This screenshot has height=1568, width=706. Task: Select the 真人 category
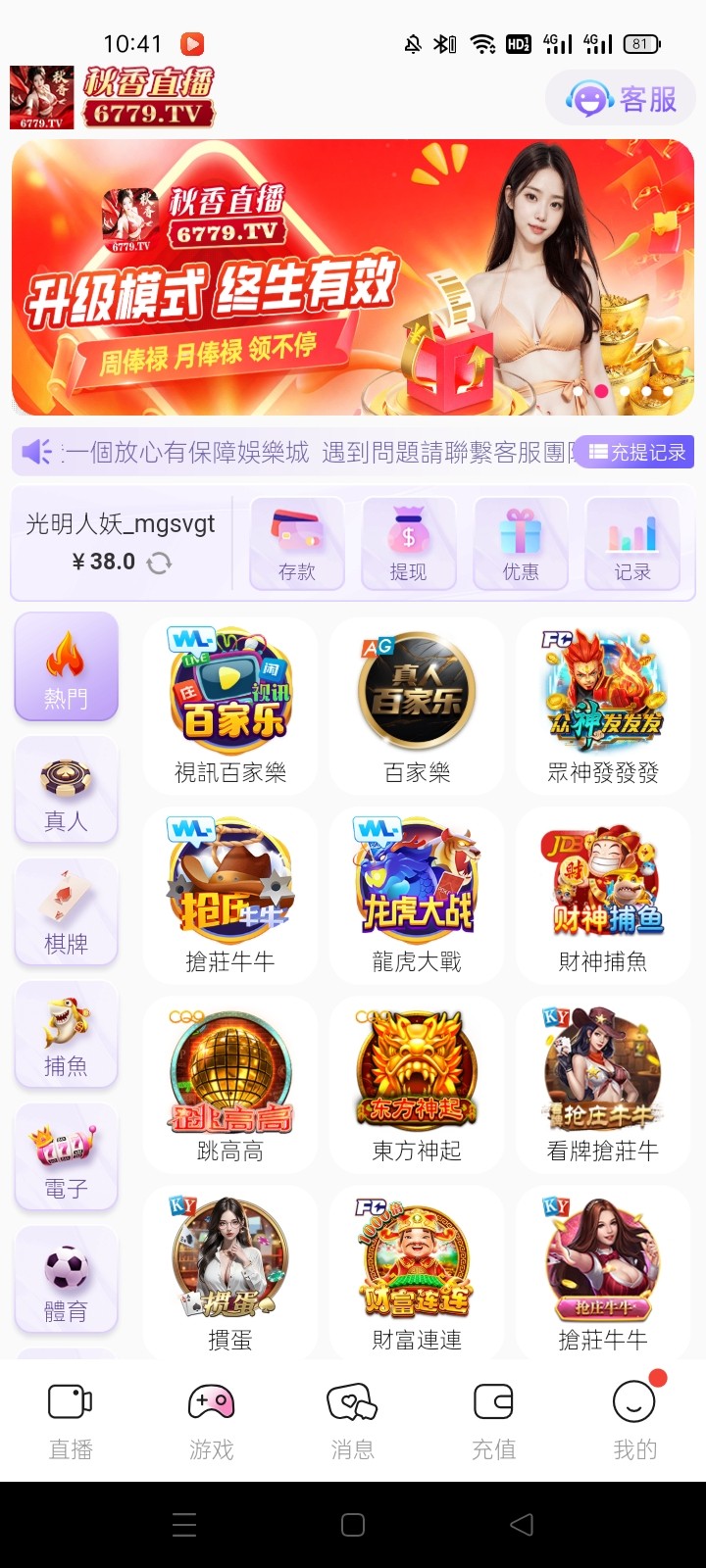click(66, 791)
